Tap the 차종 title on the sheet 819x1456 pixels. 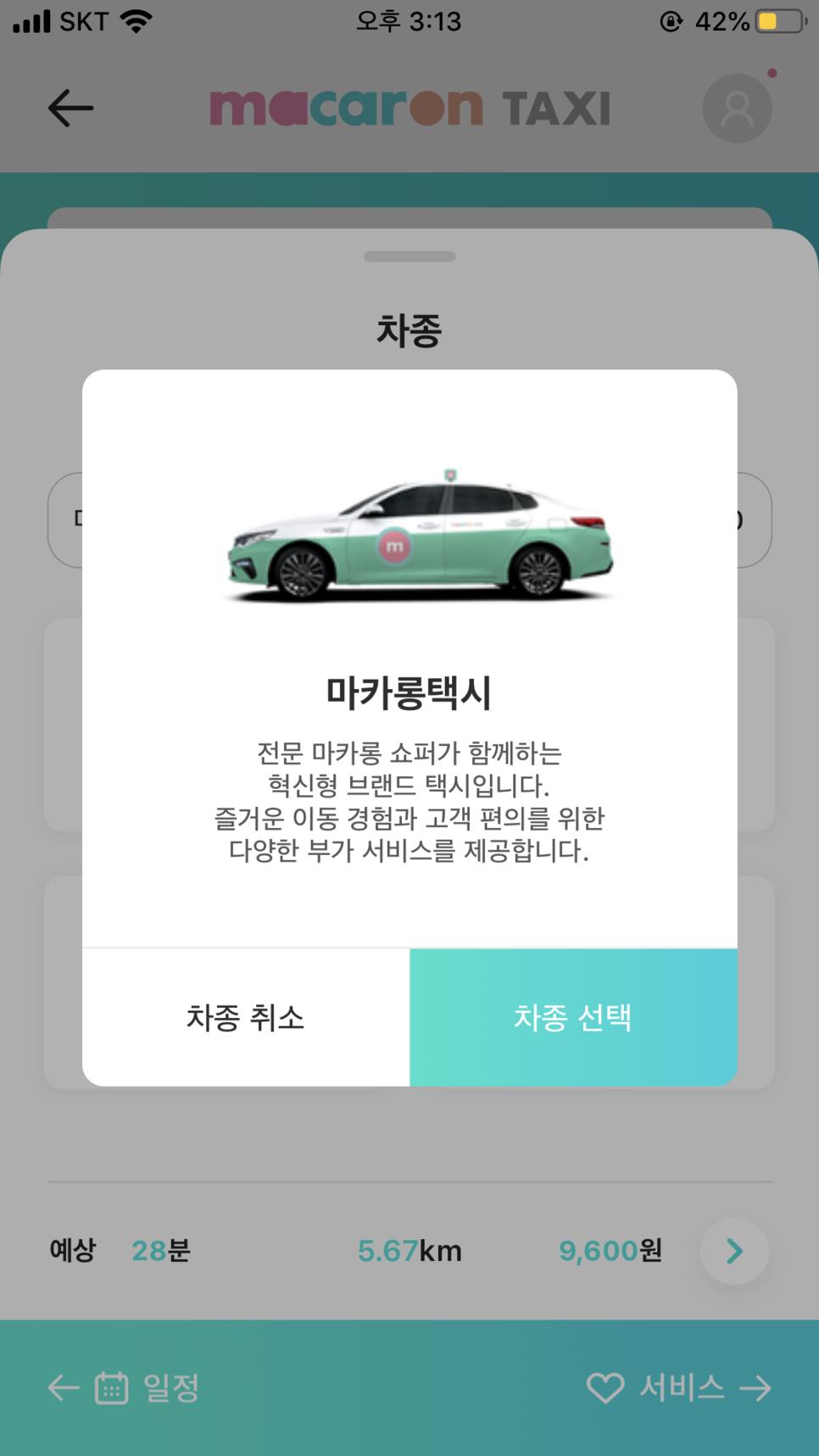(409, 331)
